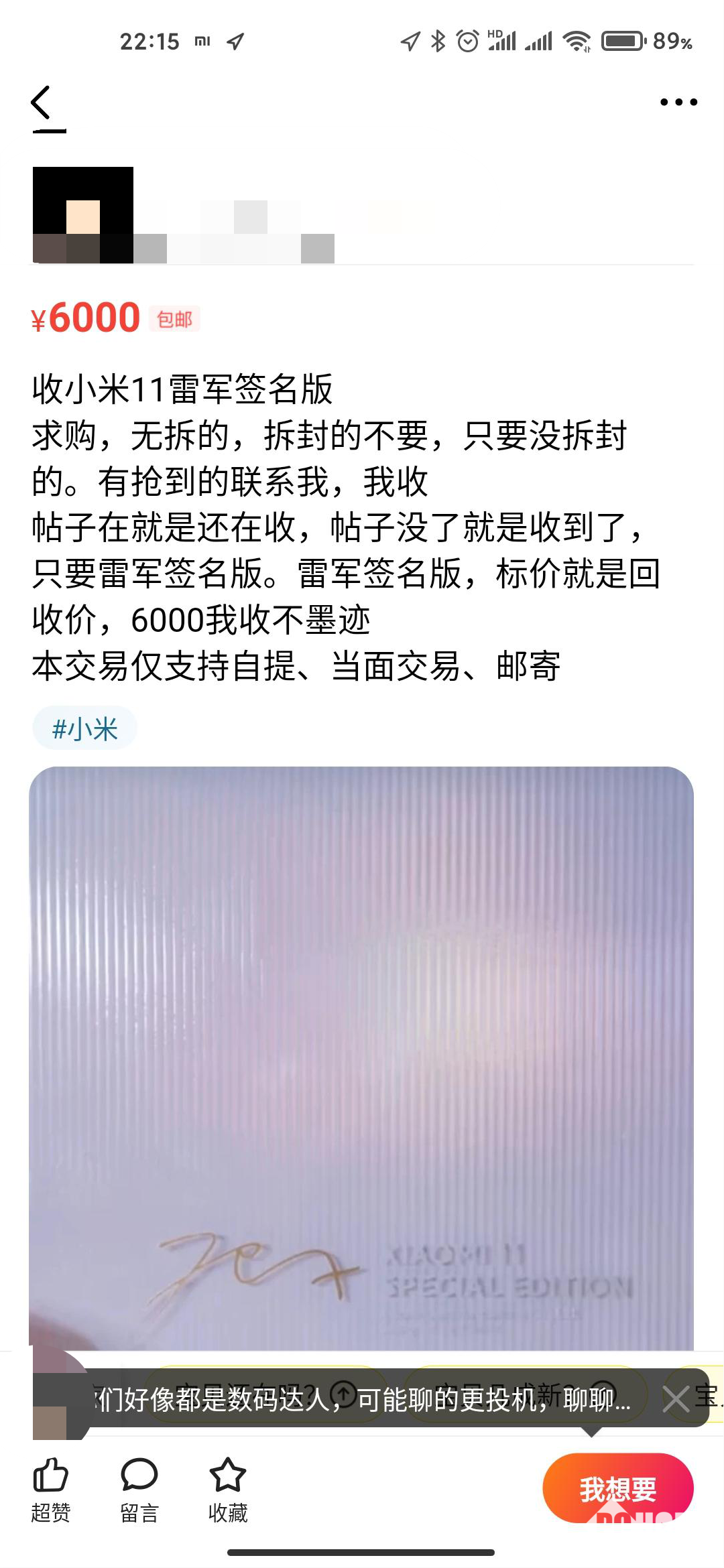Screen dimensions: 724x1568
Task: Open the three-dot overflow menu
Action: (678, 103)
